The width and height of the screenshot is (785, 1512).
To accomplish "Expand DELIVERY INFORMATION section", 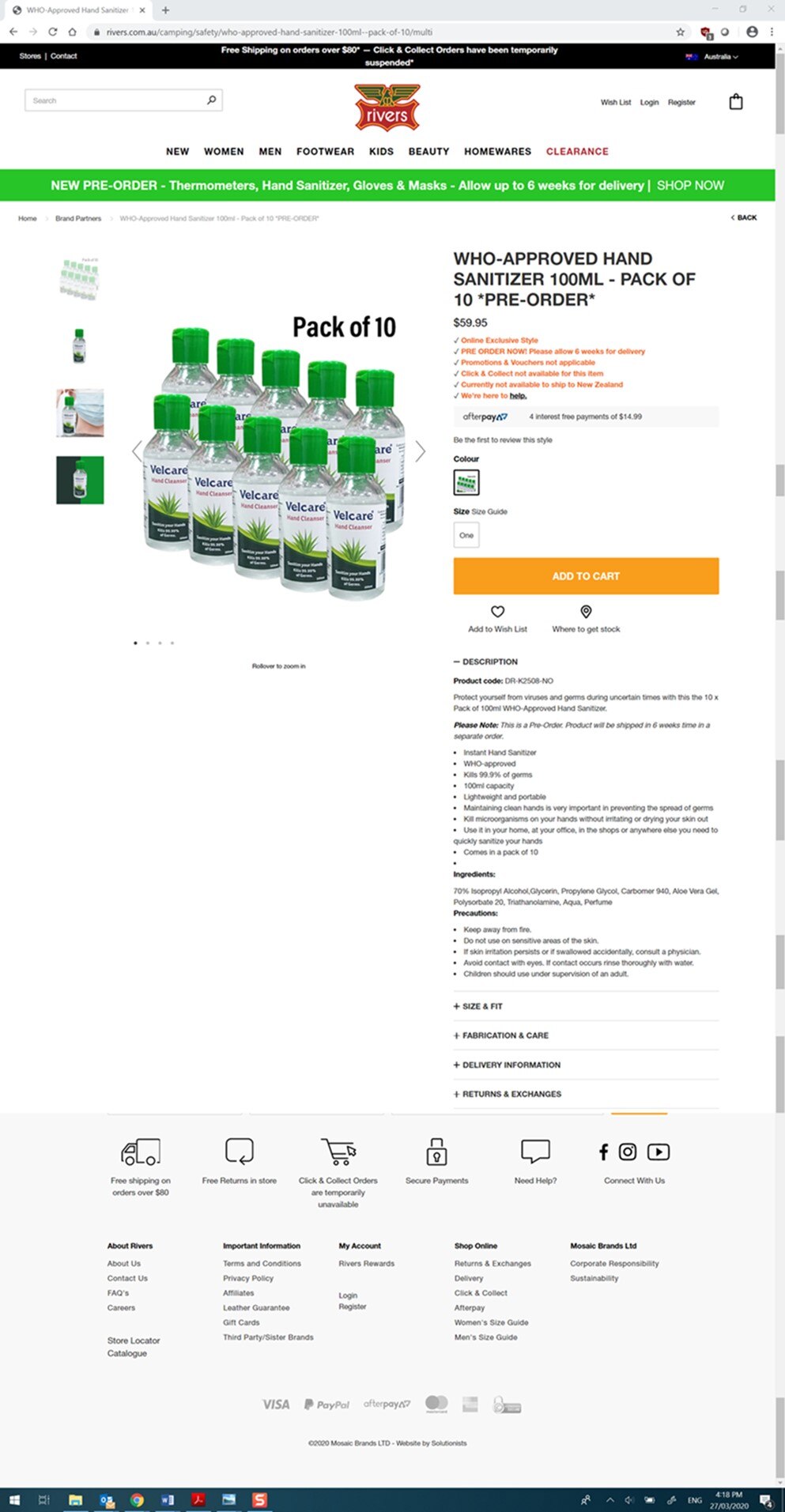I will [x=511, y=1065].
